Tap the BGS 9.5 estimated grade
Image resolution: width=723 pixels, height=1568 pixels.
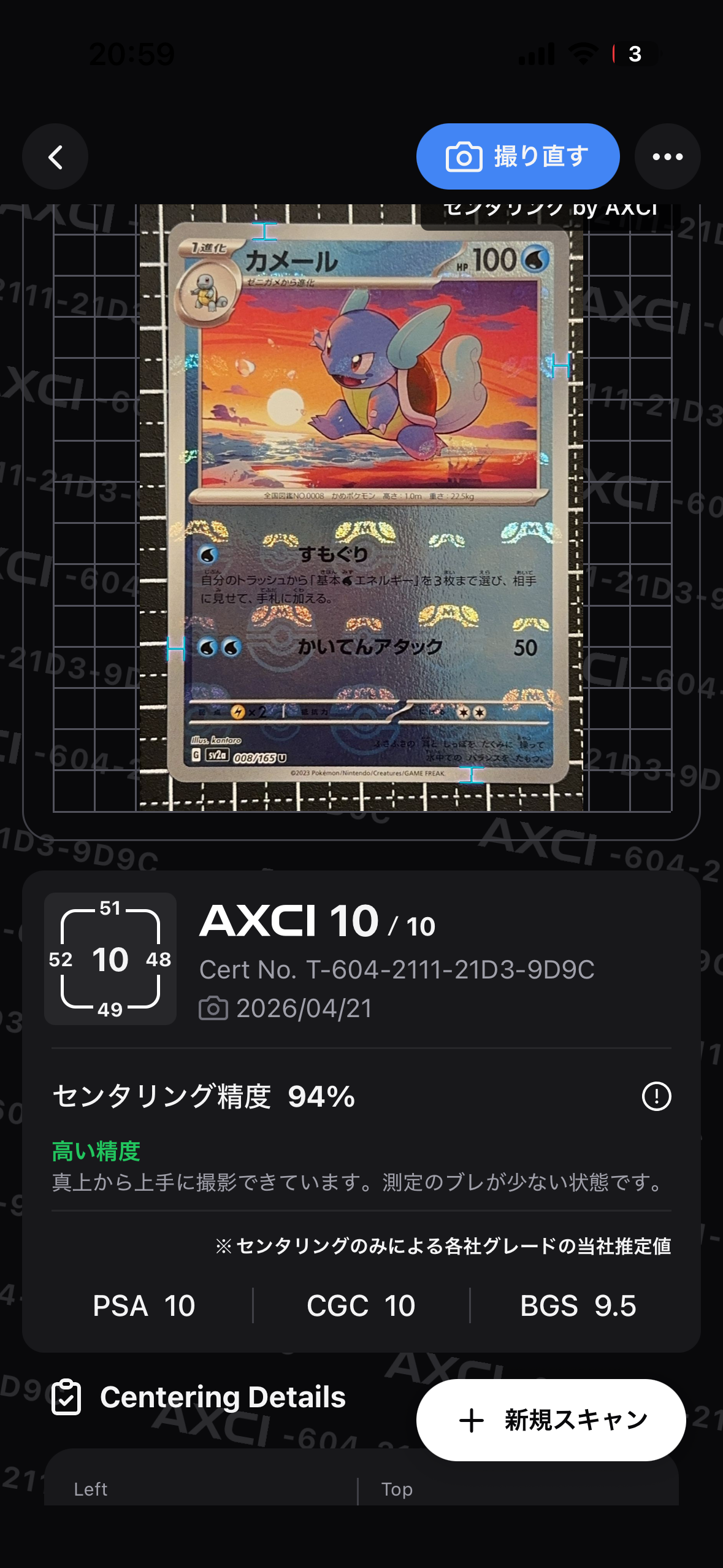click(577, 1305)
